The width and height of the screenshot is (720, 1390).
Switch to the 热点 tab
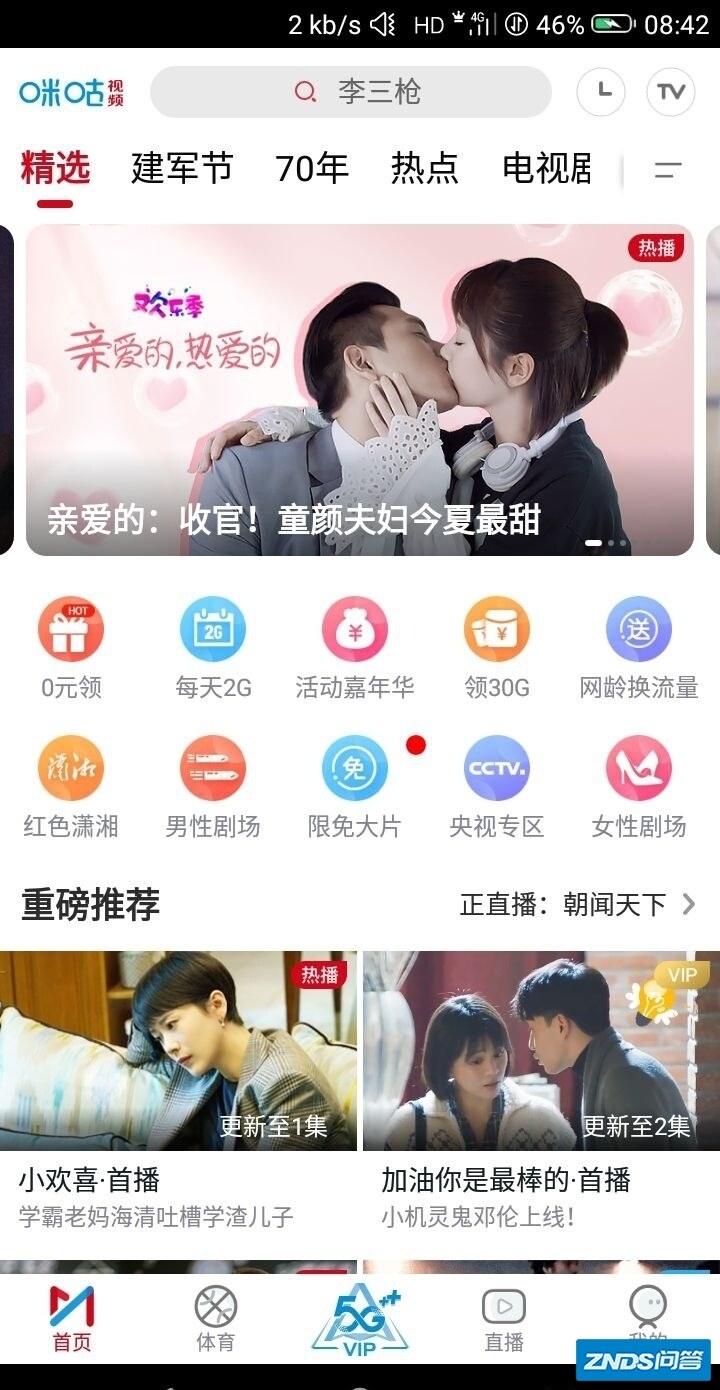pos(425,168)
